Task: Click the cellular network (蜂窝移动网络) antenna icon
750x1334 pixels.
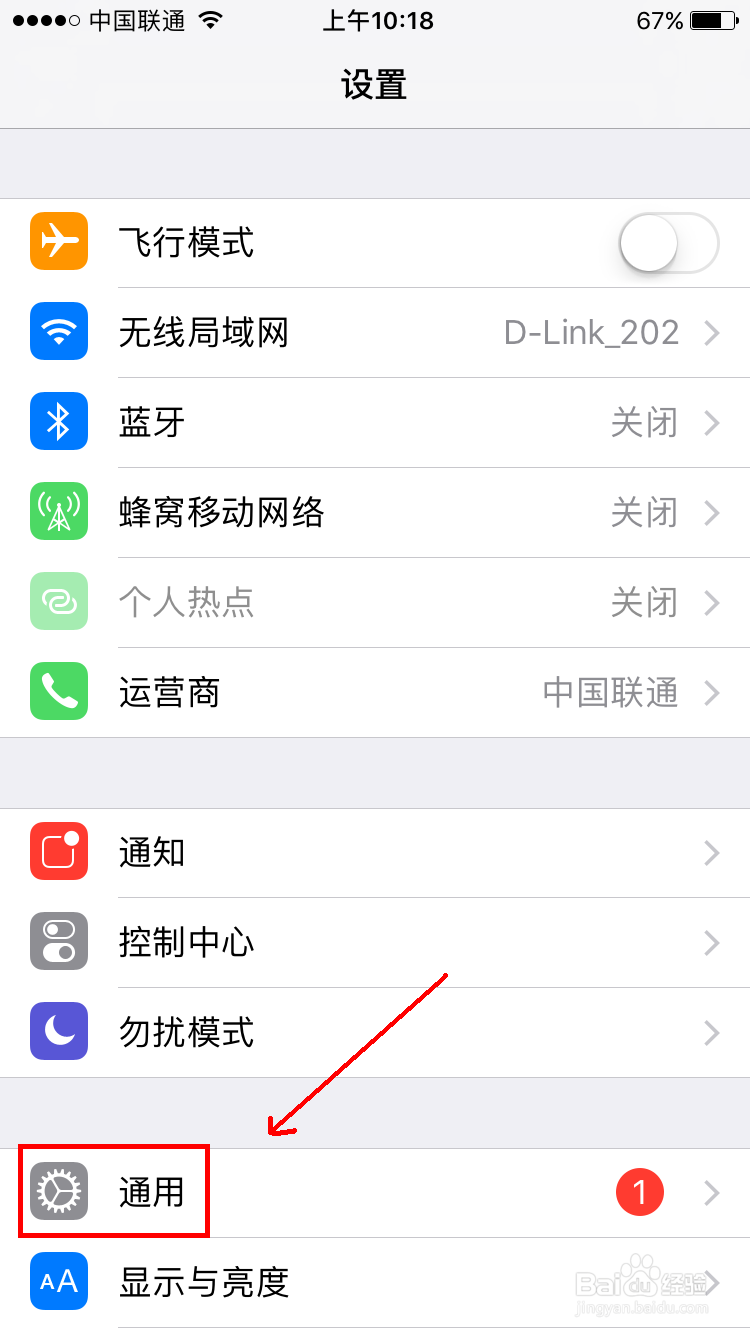Action: coord(58,511)
